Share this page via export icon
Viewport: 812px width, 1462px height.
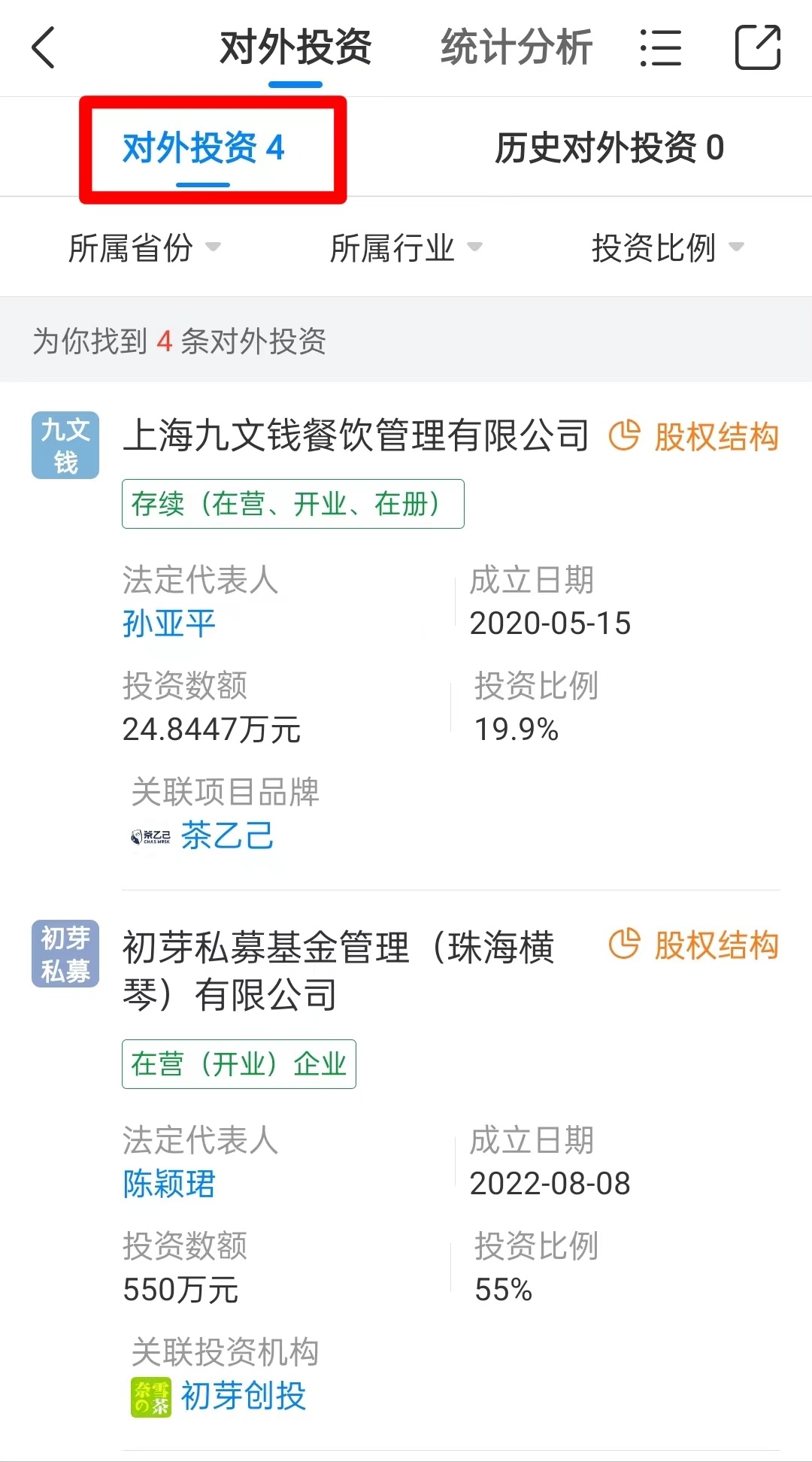(757, 47)
